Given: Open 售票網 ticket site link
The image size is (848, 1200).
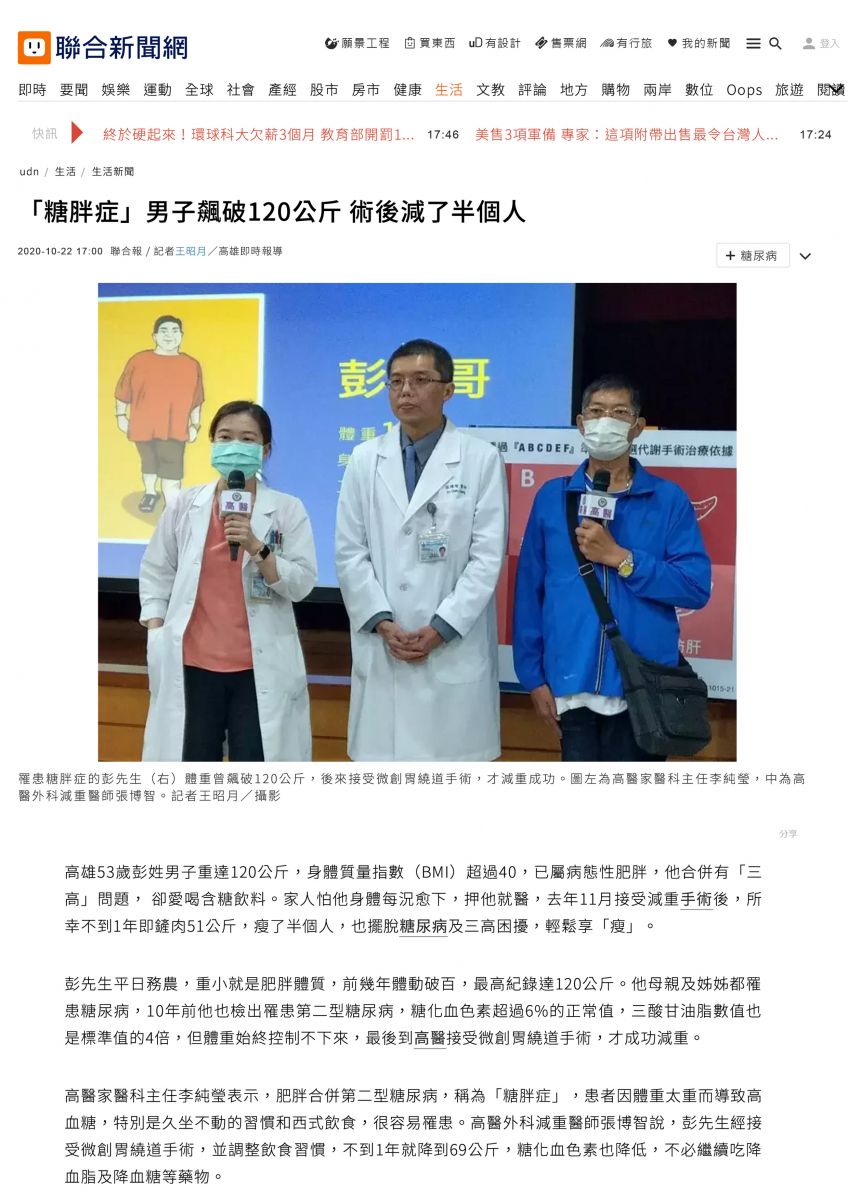Looking at the screenshot, I should click(x=562, y=44).
